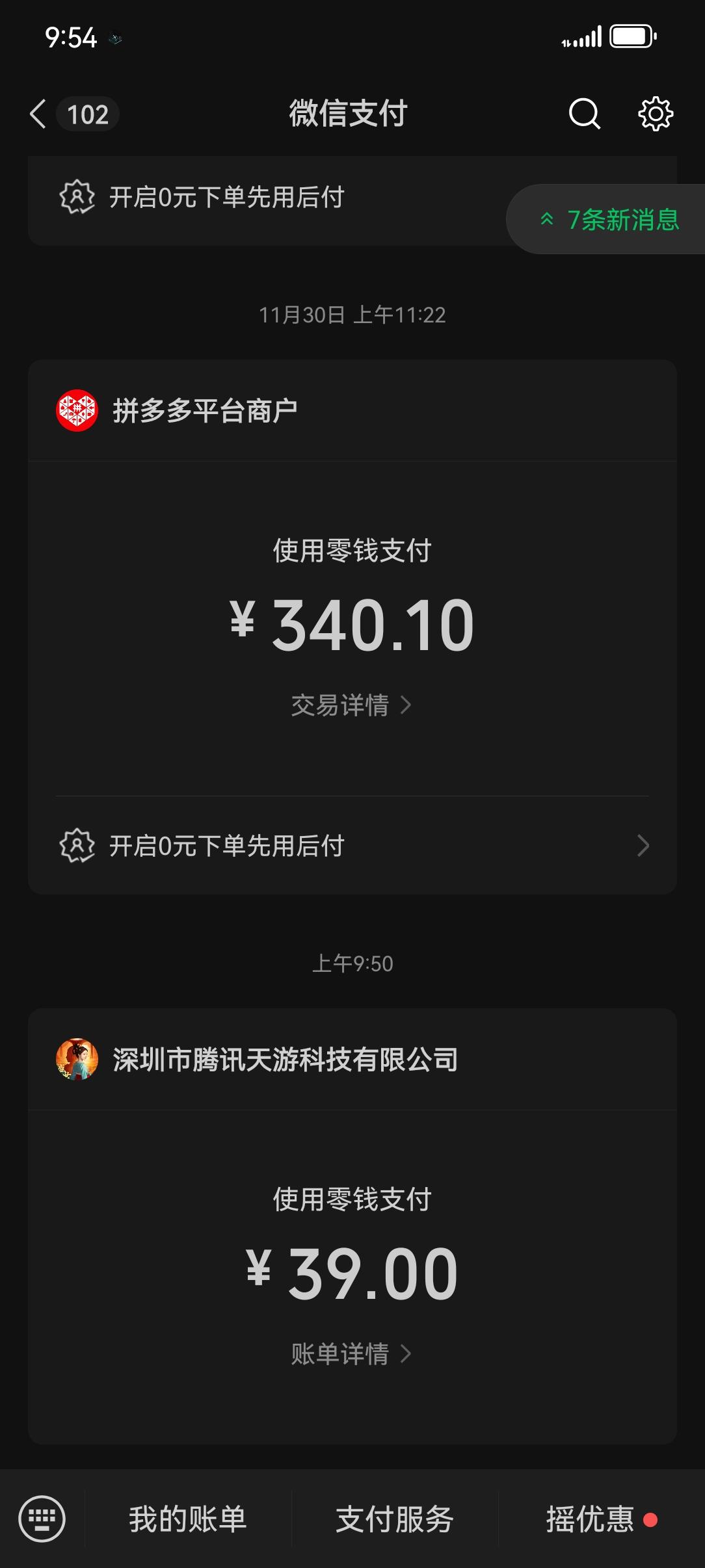705x1568 pixels.
Task: Open 我的账单 menu
Action: [188, 1519]
